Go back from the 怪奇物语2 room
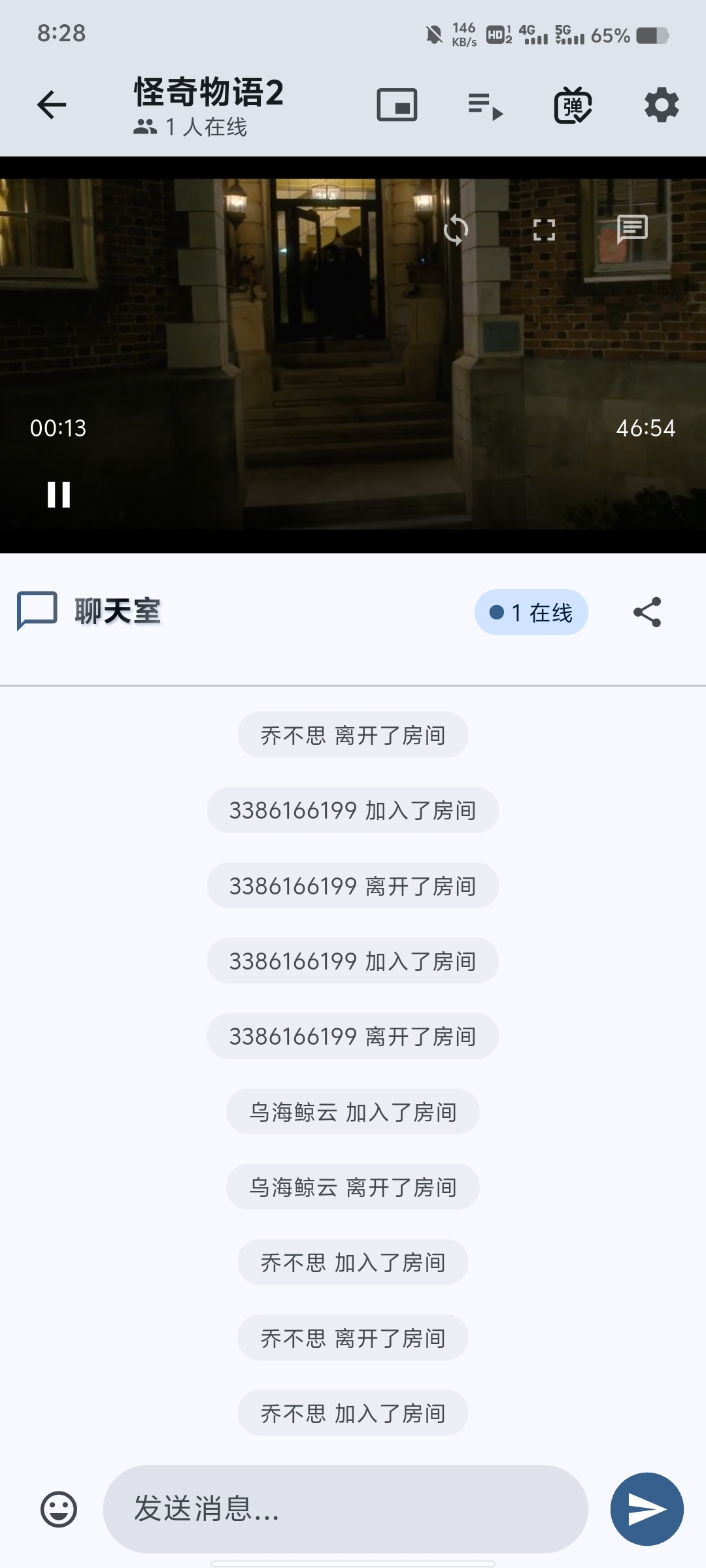Viewport: 706px width, 1568px height. click(x=52, y=105)
